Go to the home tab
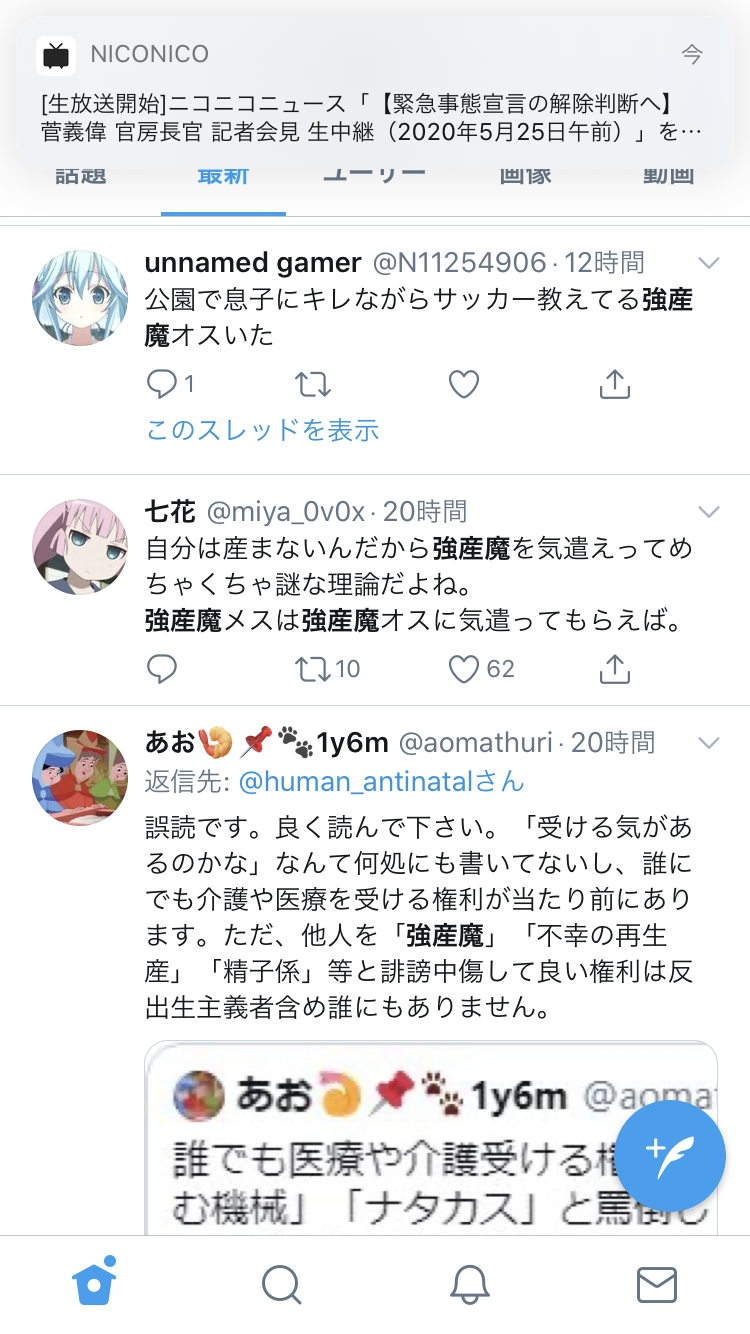750x1334 pixels. click(x=94, y=1284)
